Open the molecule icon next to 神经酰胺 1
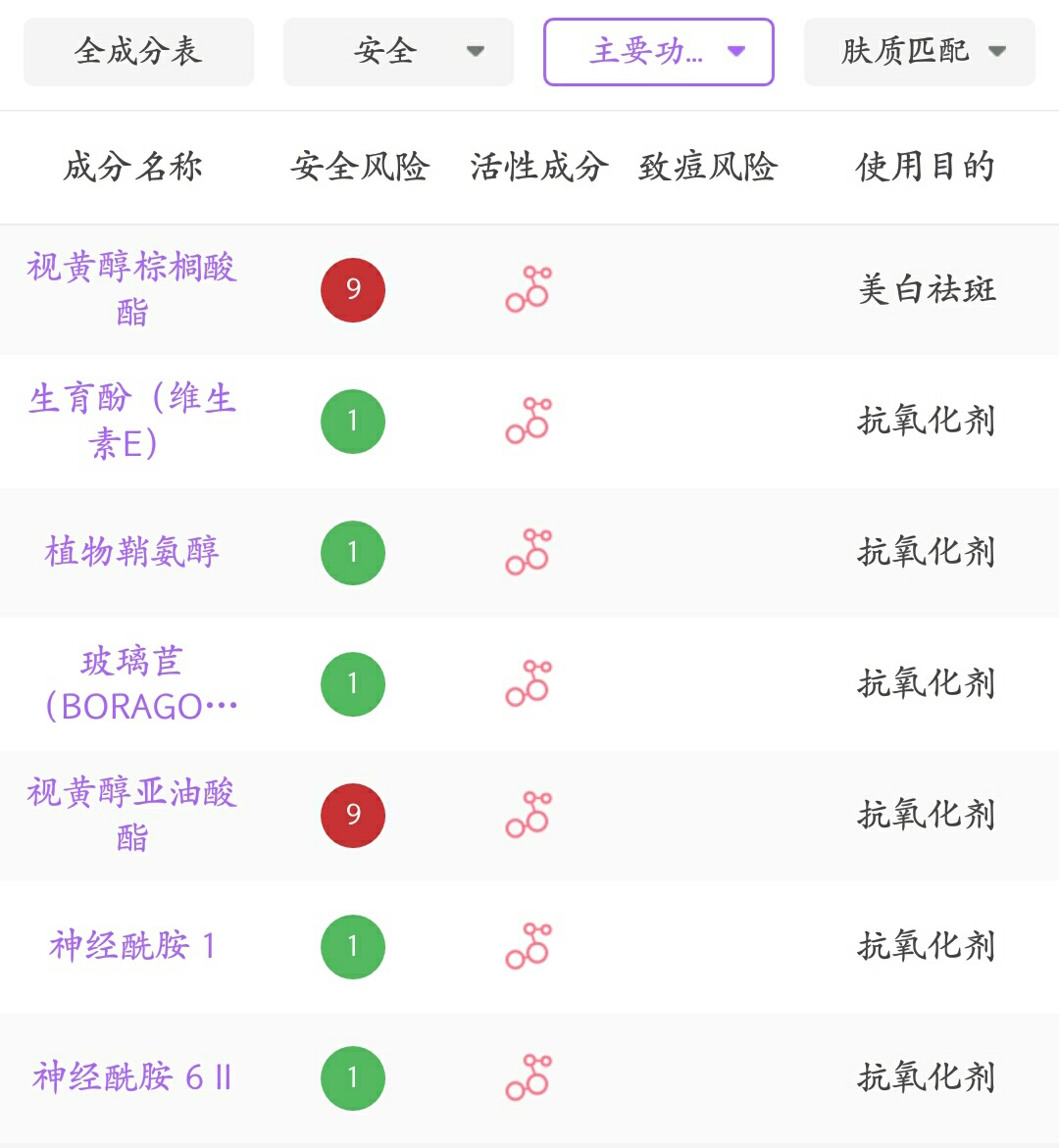 pos(528,947)
